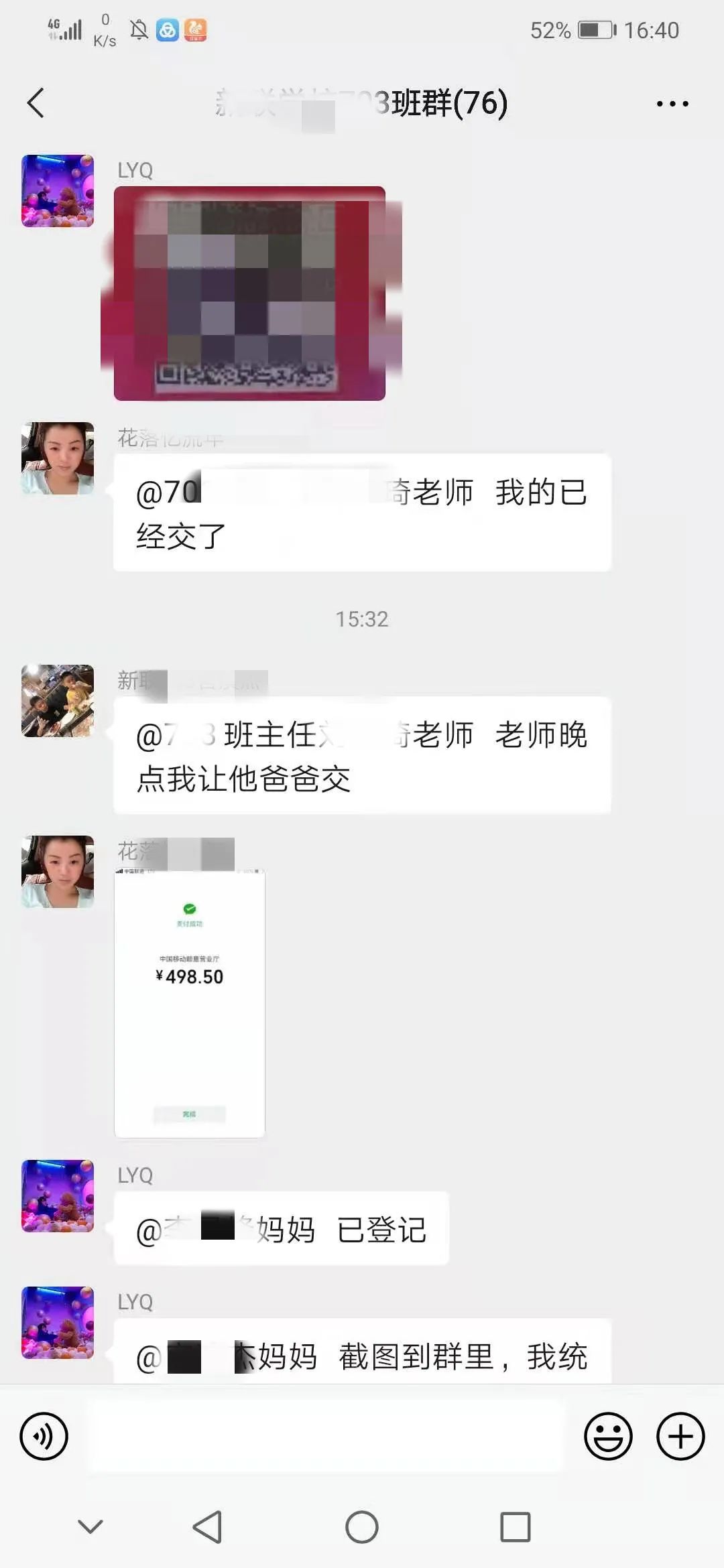
Task: Focus the message text field
Action: 325,1437
